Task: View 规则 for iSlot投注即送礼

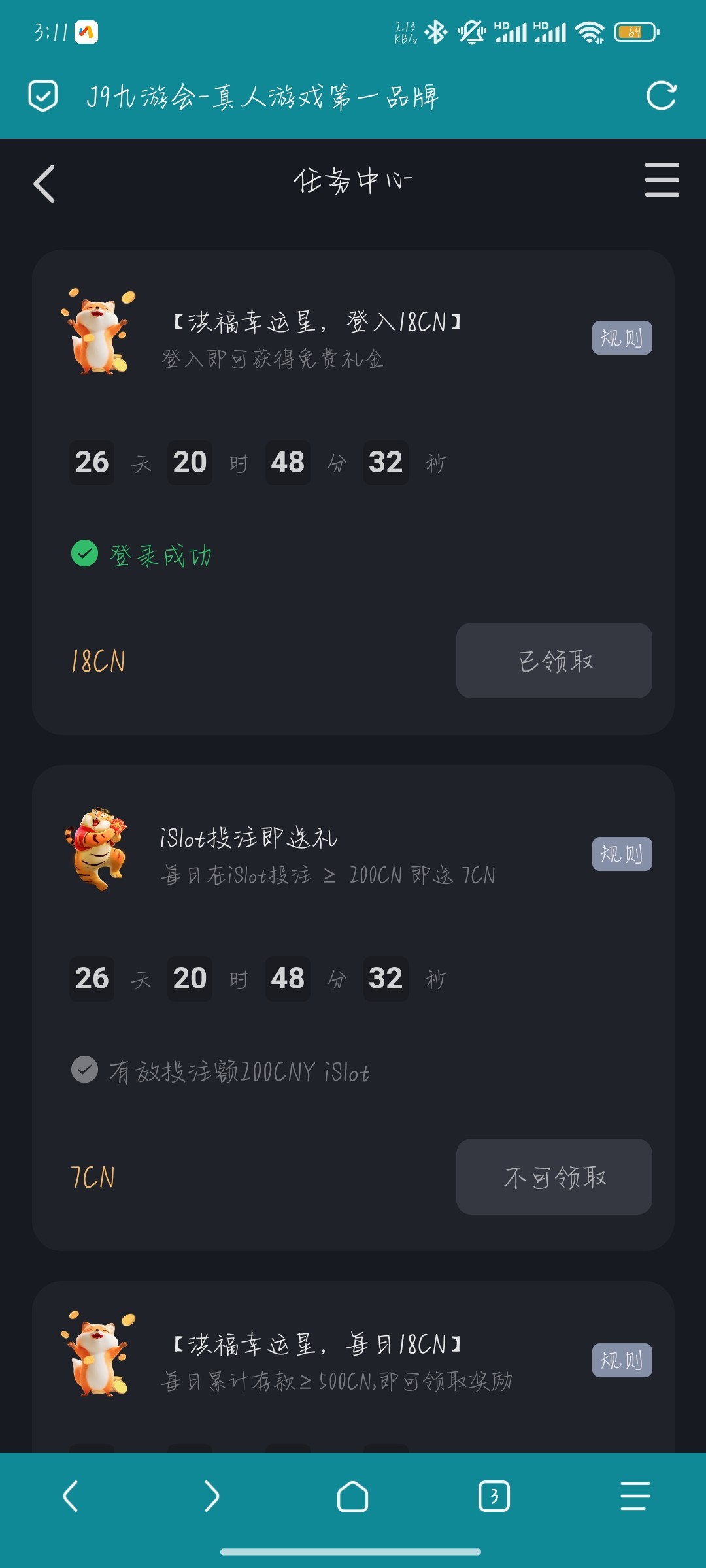Action: tap(622, 854)
